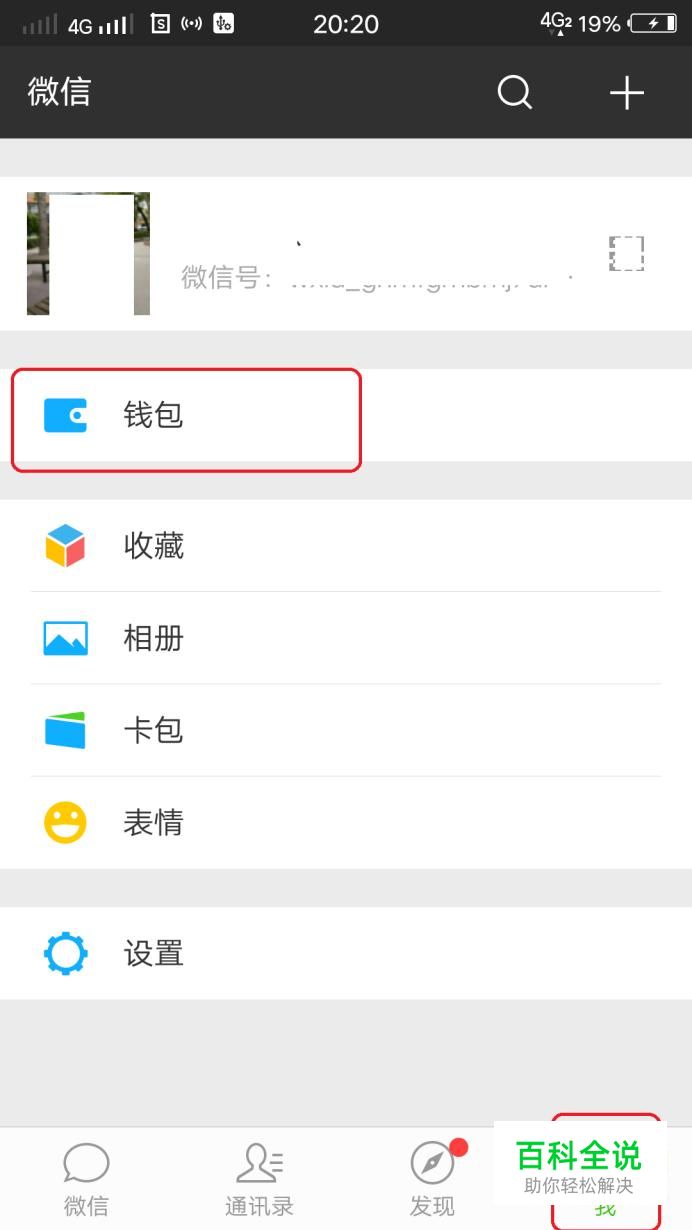The height and width of the screenshot is (1230, 692).
Task: Switch to the 发现 discover tab
Action: 432,1179
